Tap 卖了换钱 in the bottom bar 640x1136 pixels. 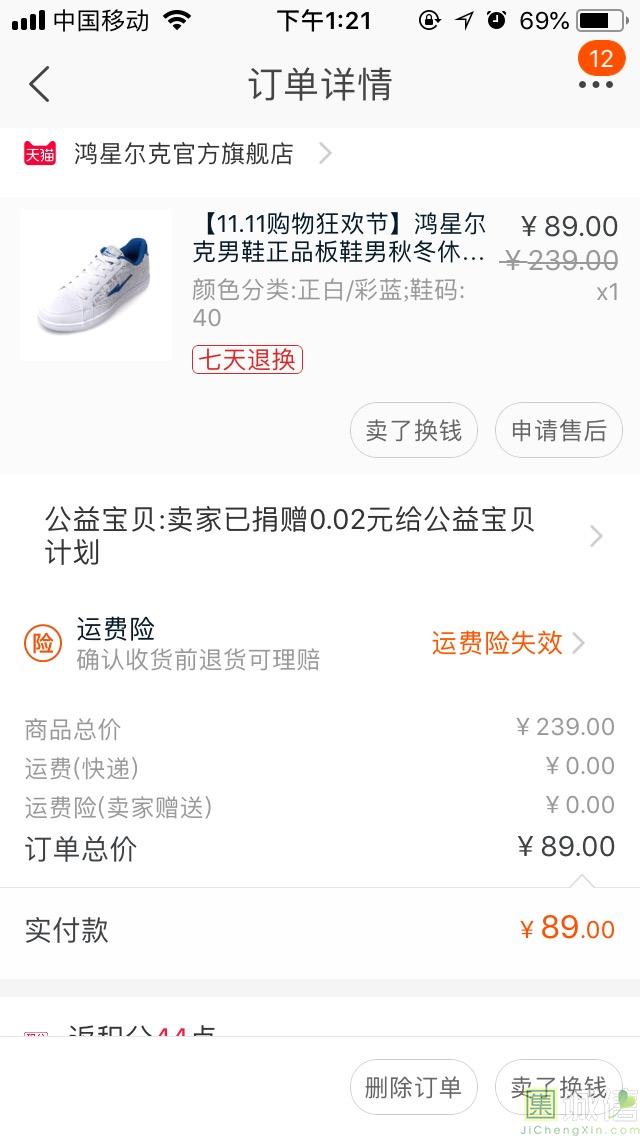pyautogui.click(x=559, y=1088)
